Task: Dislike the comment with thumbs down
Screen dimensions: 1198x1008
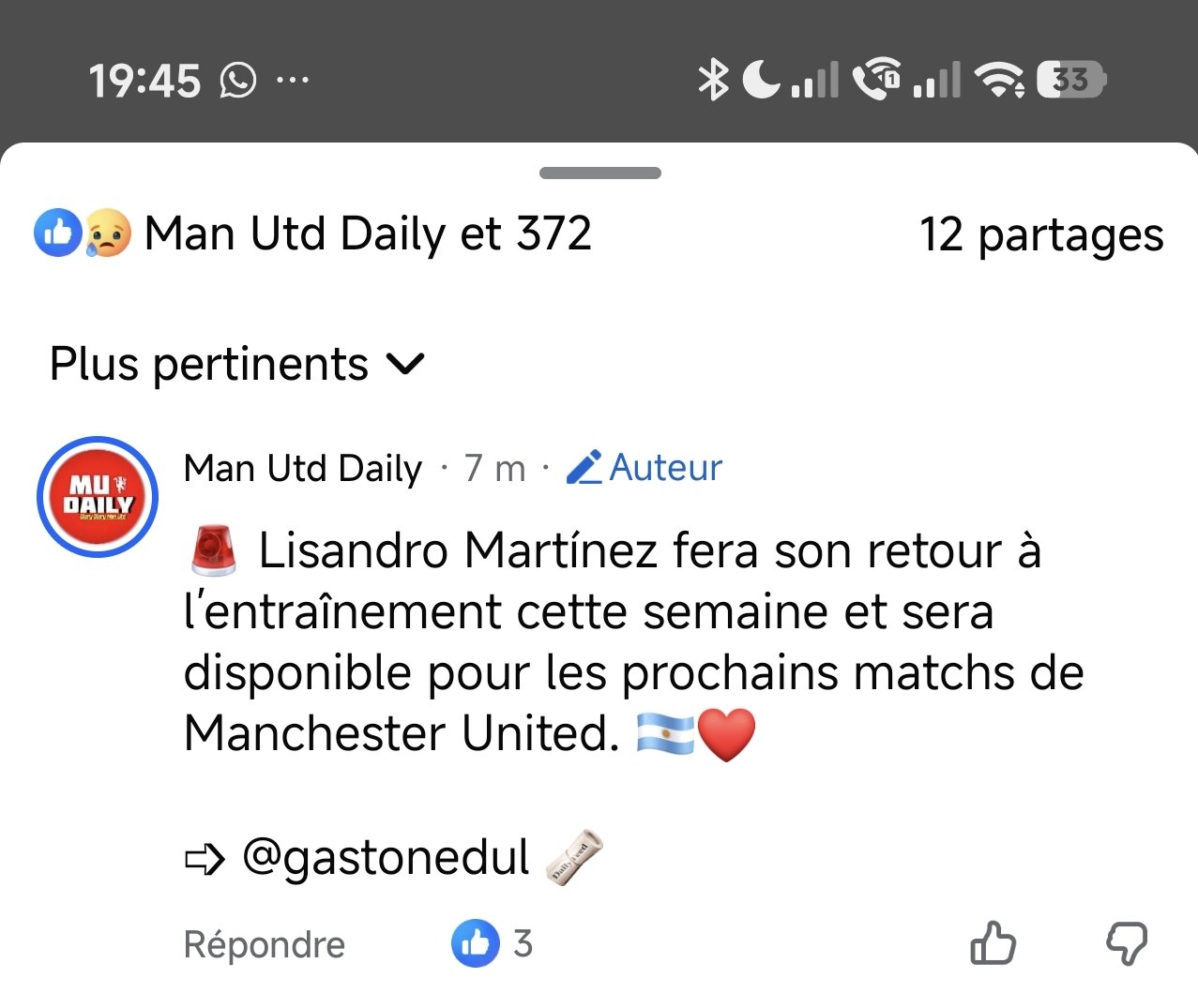Action: pos(1126,943)
